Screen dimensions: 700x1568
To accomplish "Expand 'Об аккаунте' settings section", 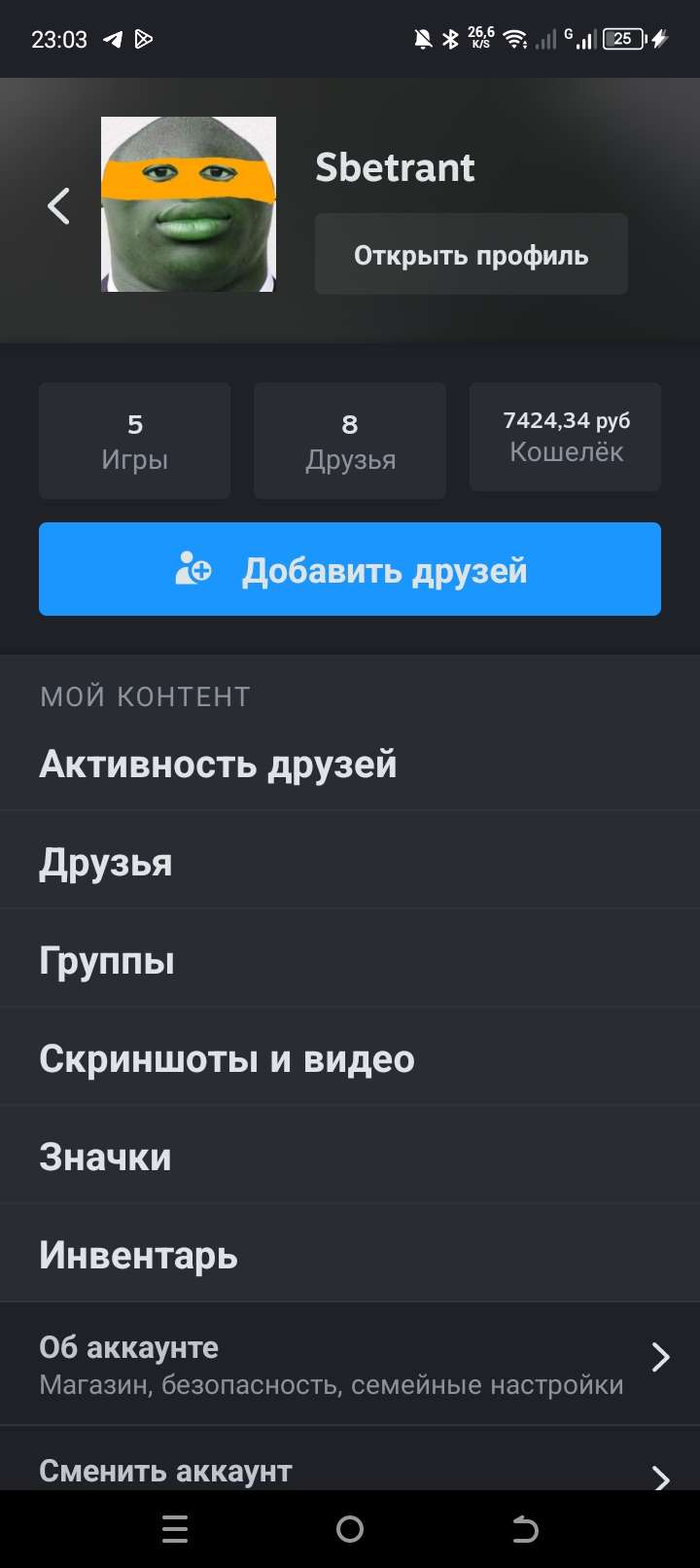I will point(350,1362).
